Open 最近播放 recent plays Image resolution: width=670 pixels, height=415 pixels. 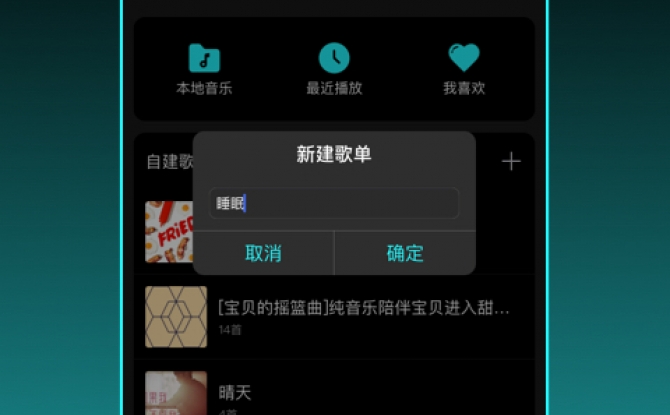click(334, 69)
